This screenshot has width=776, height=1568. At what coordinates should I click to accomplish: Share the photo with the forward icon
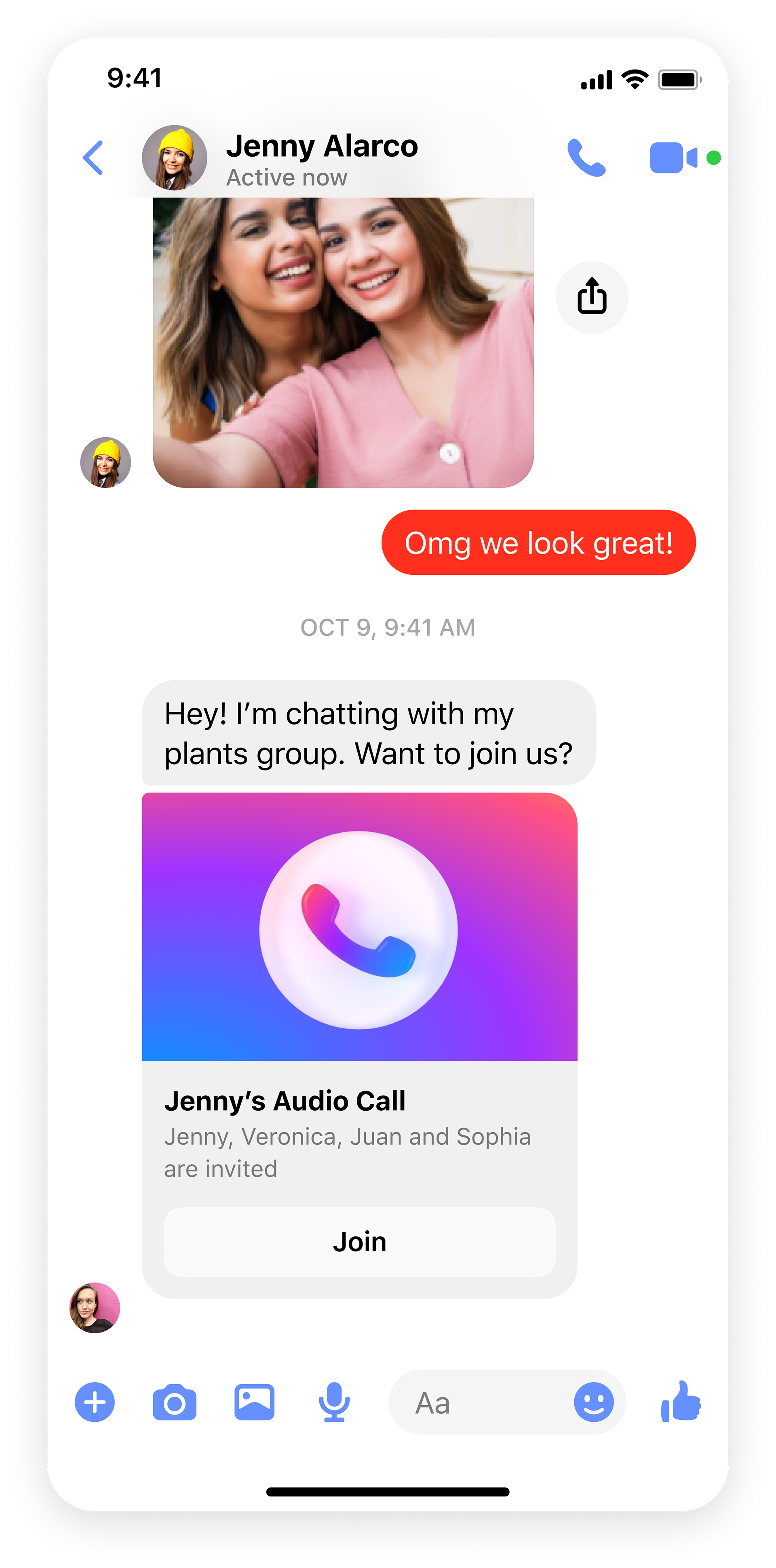point(591,297)
